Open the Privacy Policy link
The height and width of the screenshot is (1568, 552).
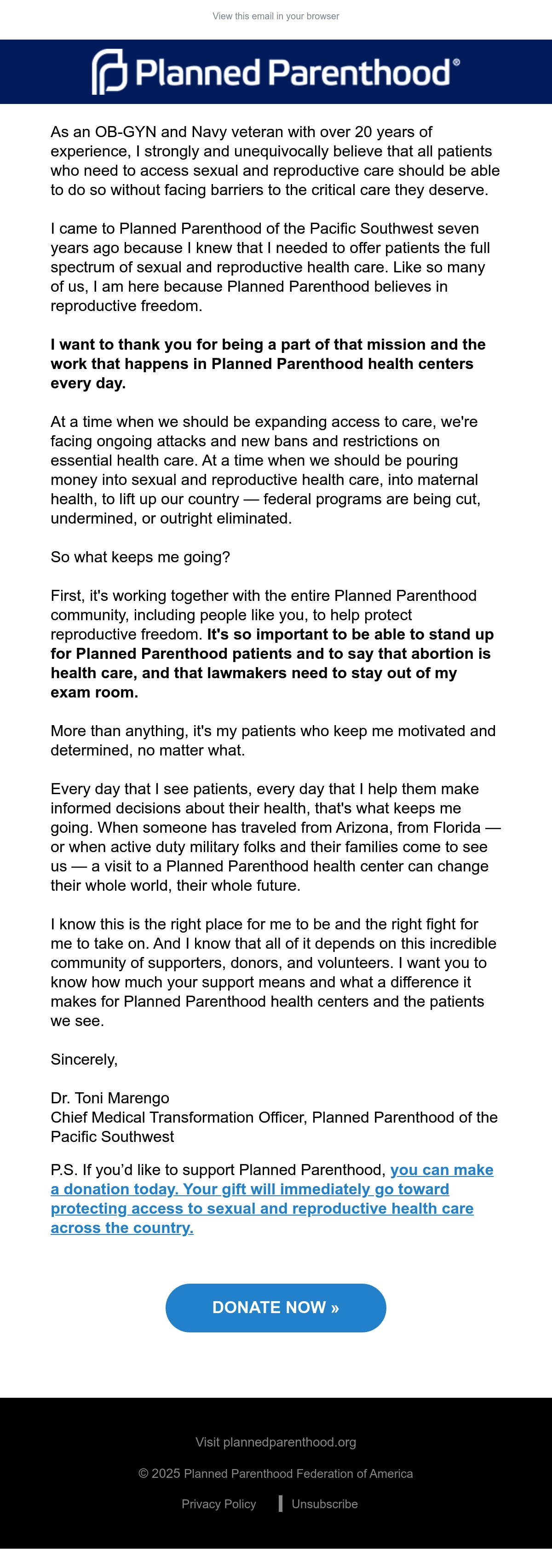coord(218,1504)
